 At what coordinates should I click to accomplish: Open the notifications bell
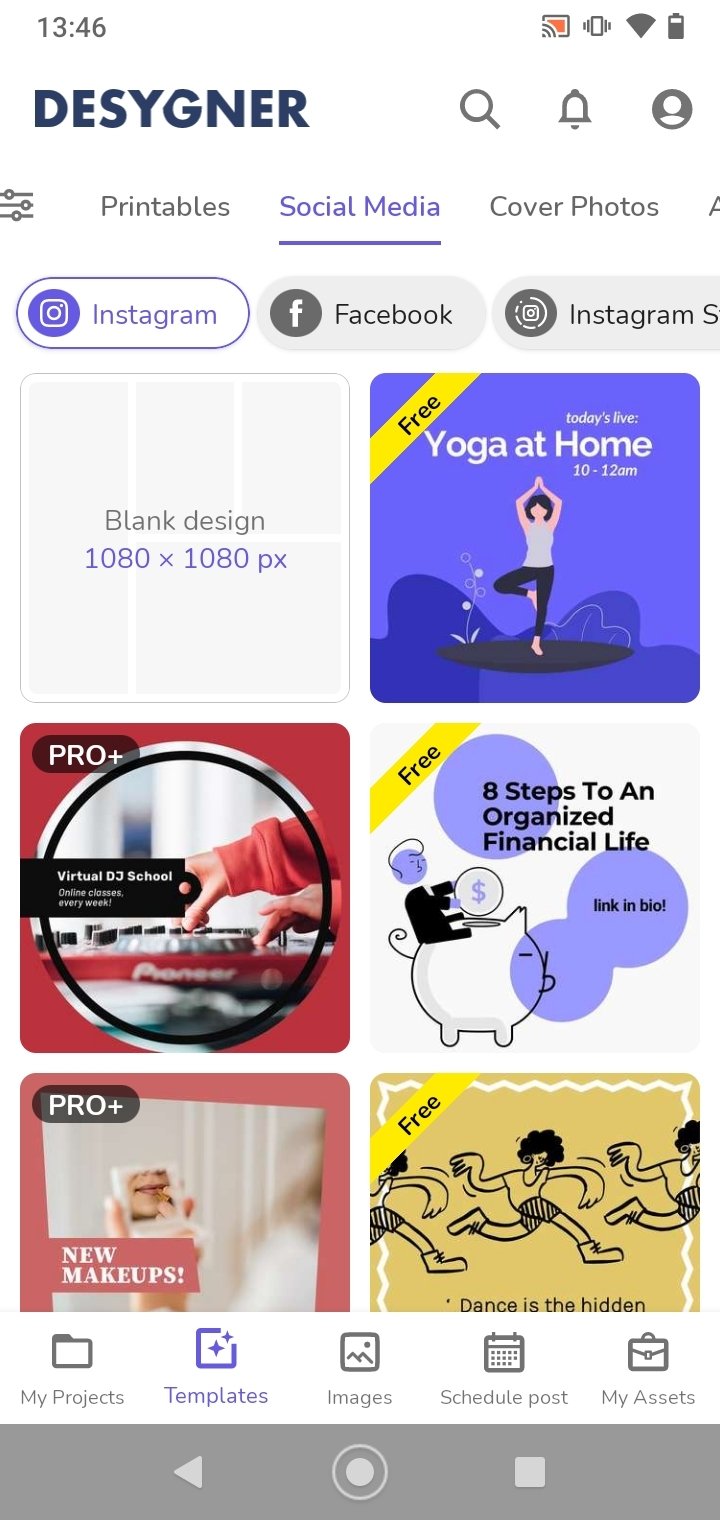(575, 109)
